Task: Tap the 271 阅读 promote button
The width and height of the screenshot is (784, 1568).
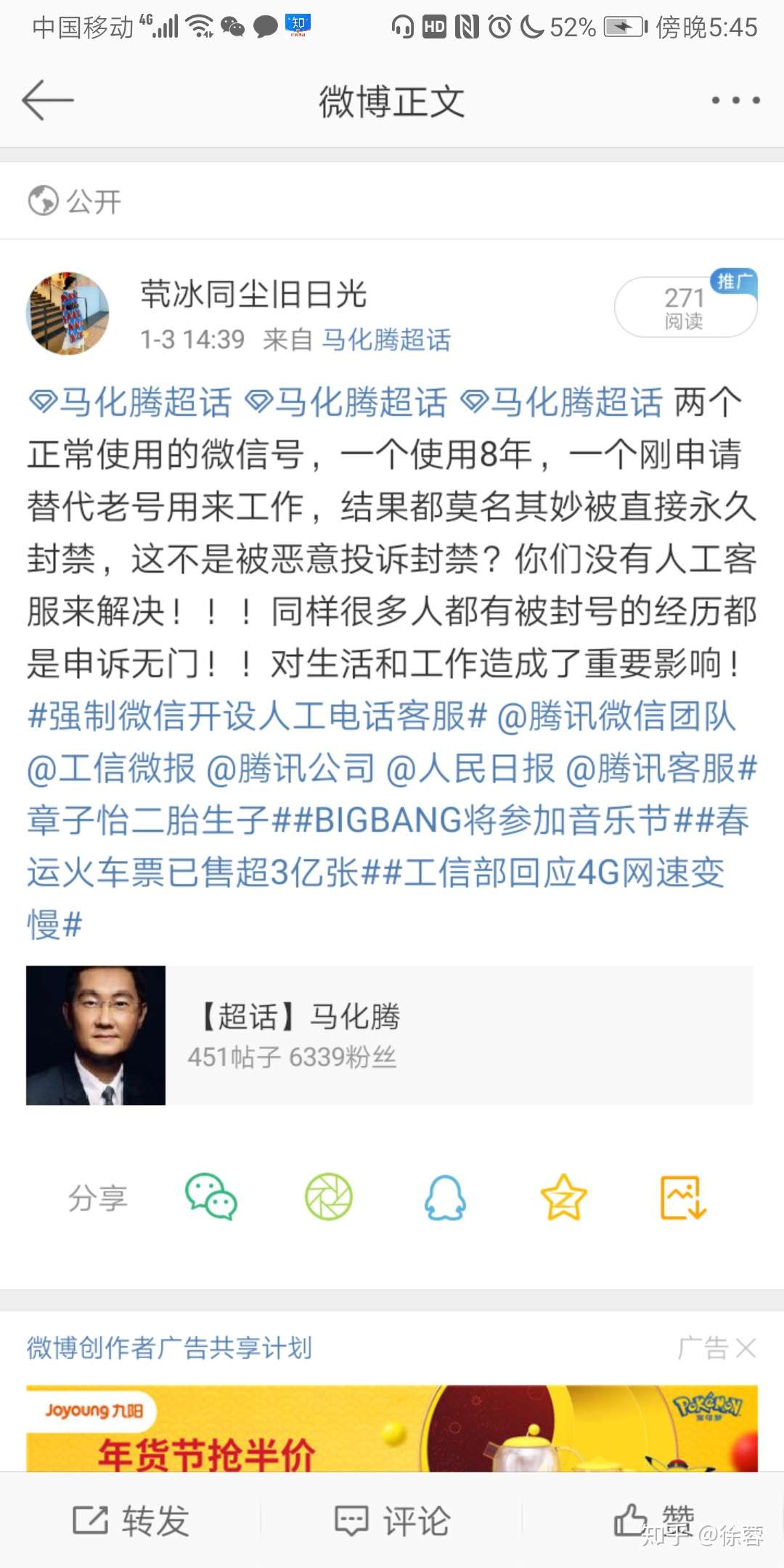Action: click(x=685, y=306)
